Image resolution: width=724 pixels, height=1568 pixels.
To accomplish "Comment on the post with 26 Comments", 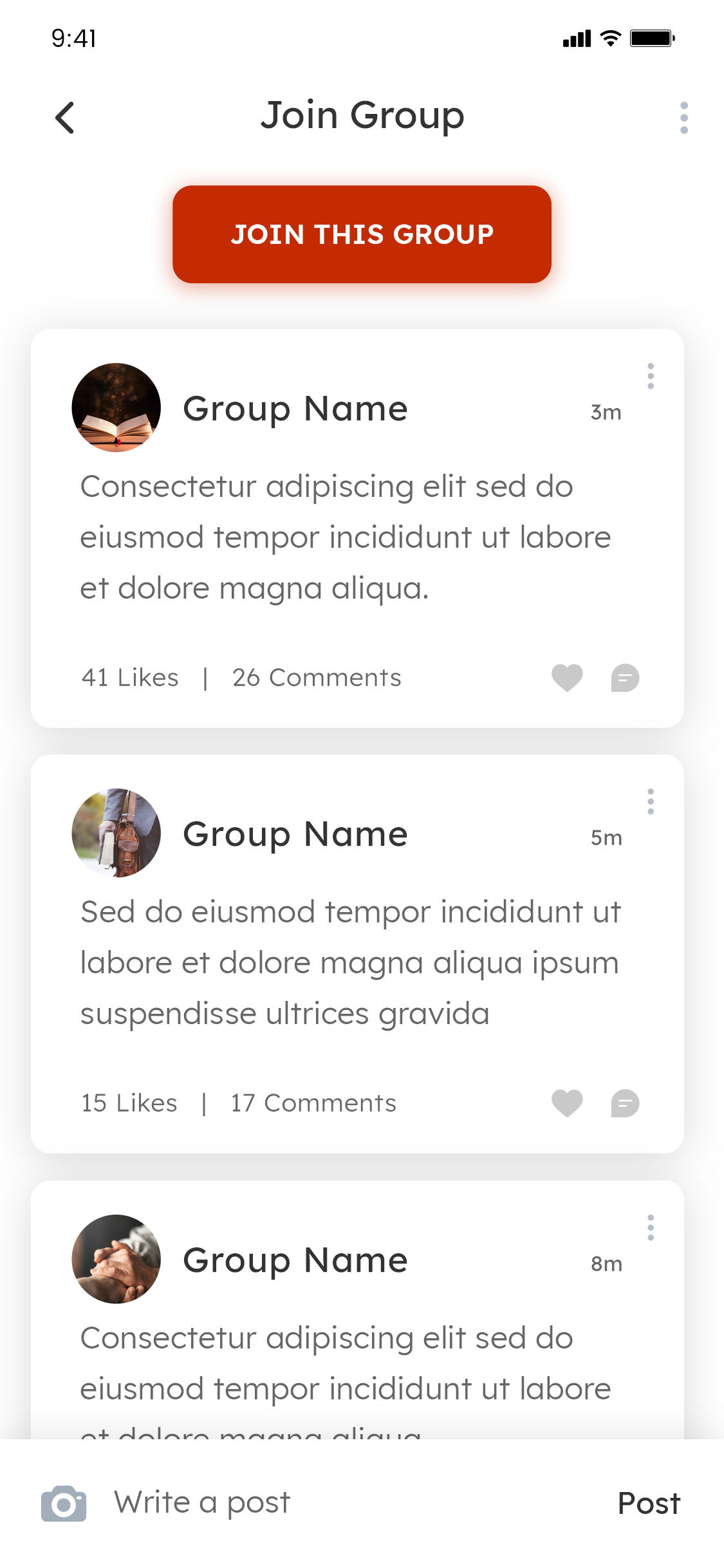I will click(625, 678).
